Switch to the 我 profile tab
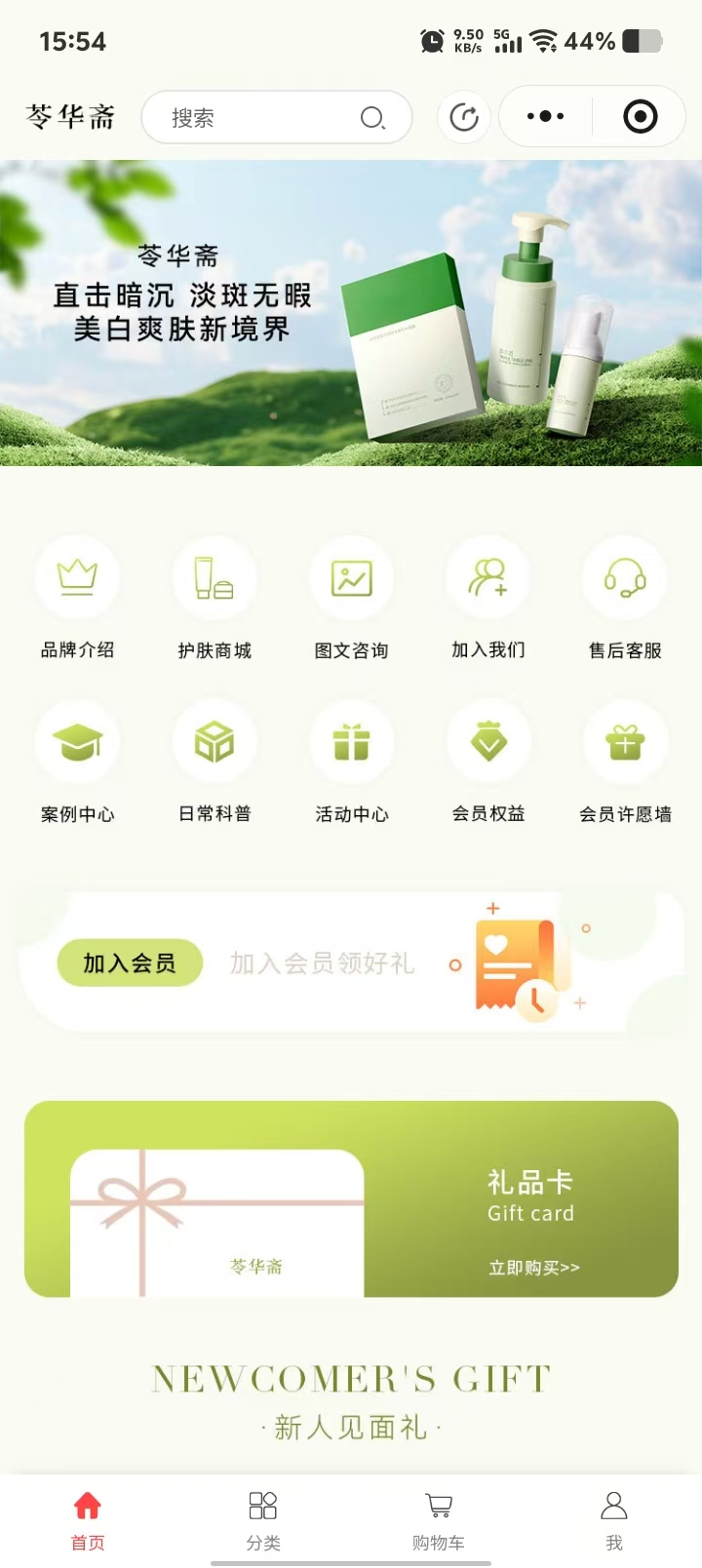This screenshot has width=702, height=1568. [614, 1519]
